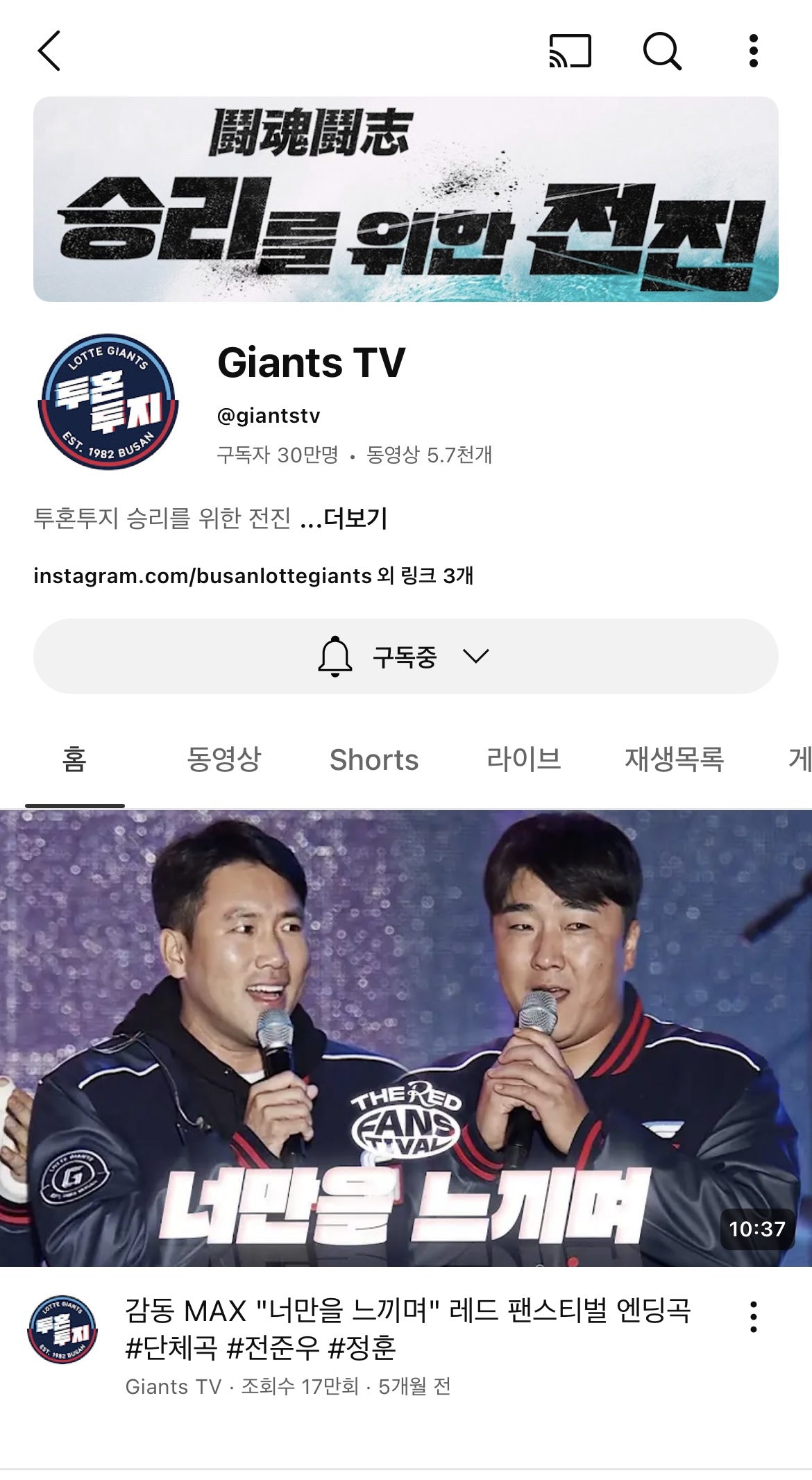Switch to the 라이브 tab
The height and width of the screenshot is (1480, 812).
click(x=523, y=759)
